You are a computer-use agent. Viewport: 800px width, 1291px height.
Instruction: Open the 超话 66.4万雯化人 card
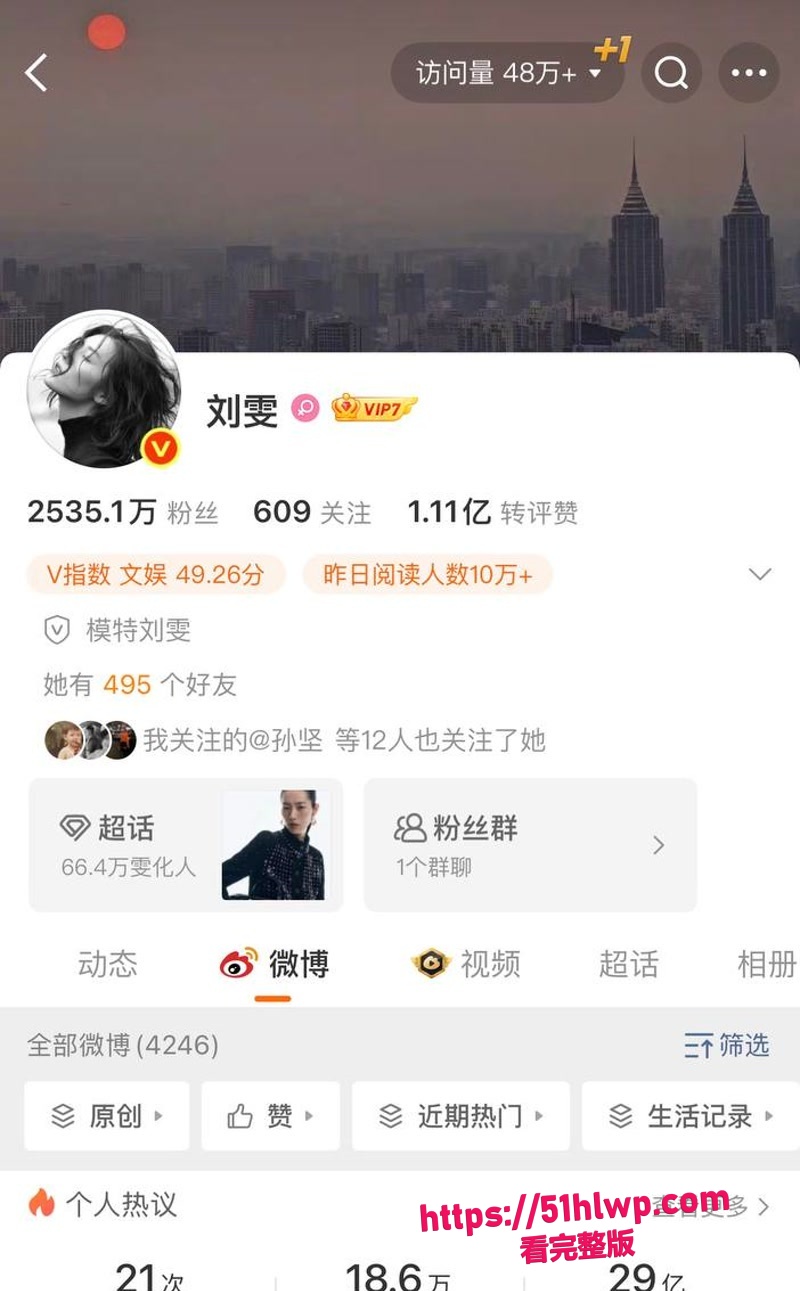pyautogui.click(x=186, y=845)
